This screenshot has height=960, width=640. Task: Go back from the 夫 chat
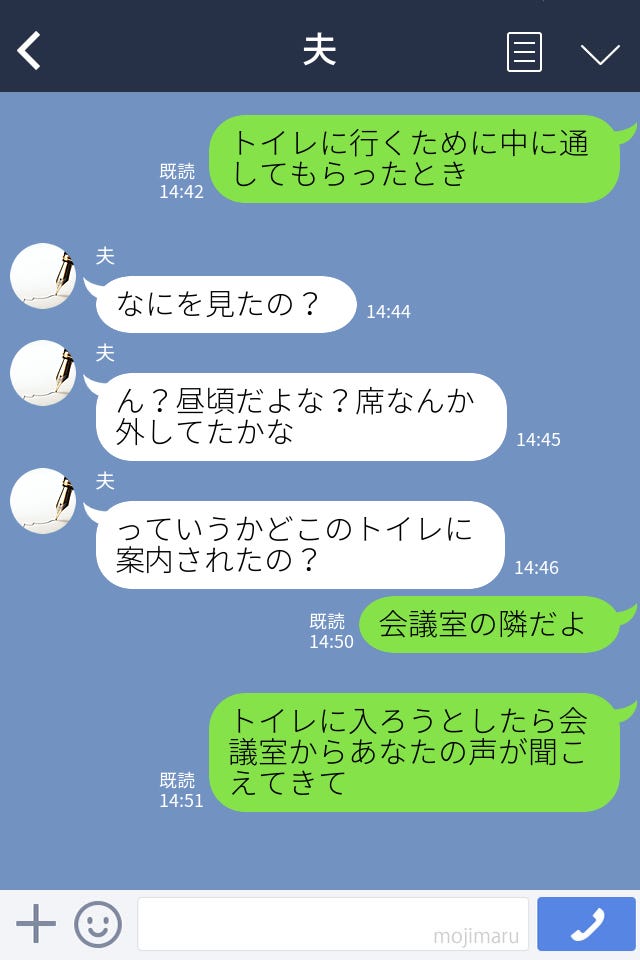coord(30,51)
